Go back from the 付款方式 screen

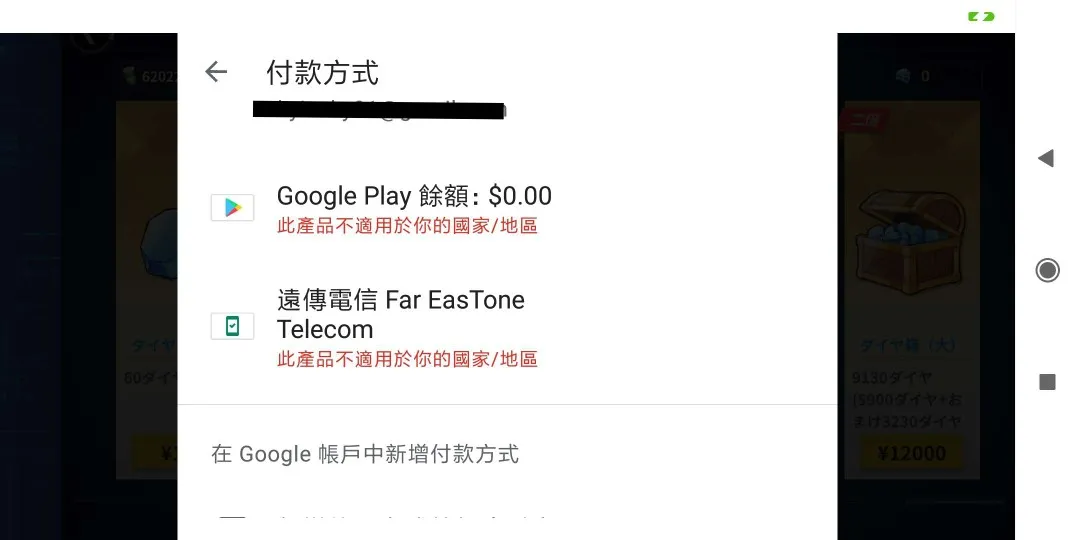click(216, 72)
